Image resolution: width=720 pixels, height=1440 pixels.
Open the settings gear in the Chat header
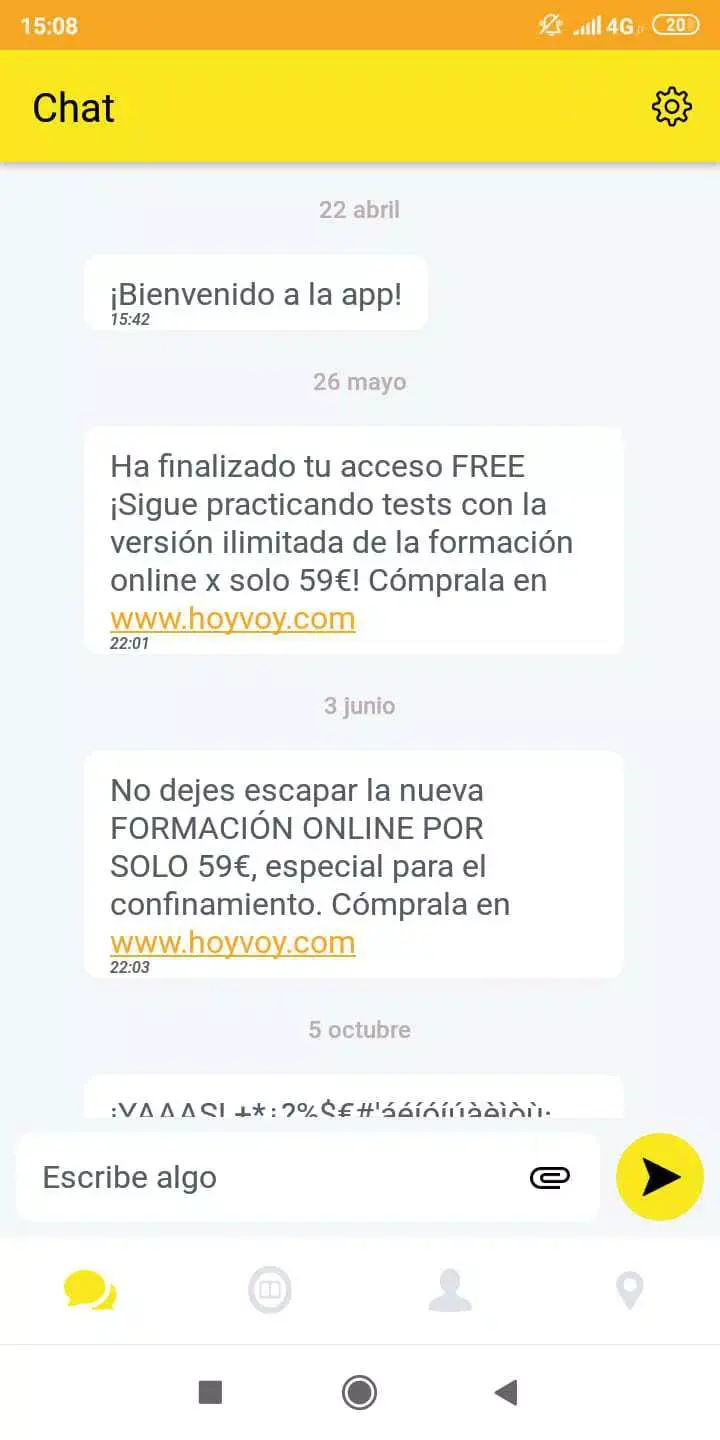click(x=672, y=105)
